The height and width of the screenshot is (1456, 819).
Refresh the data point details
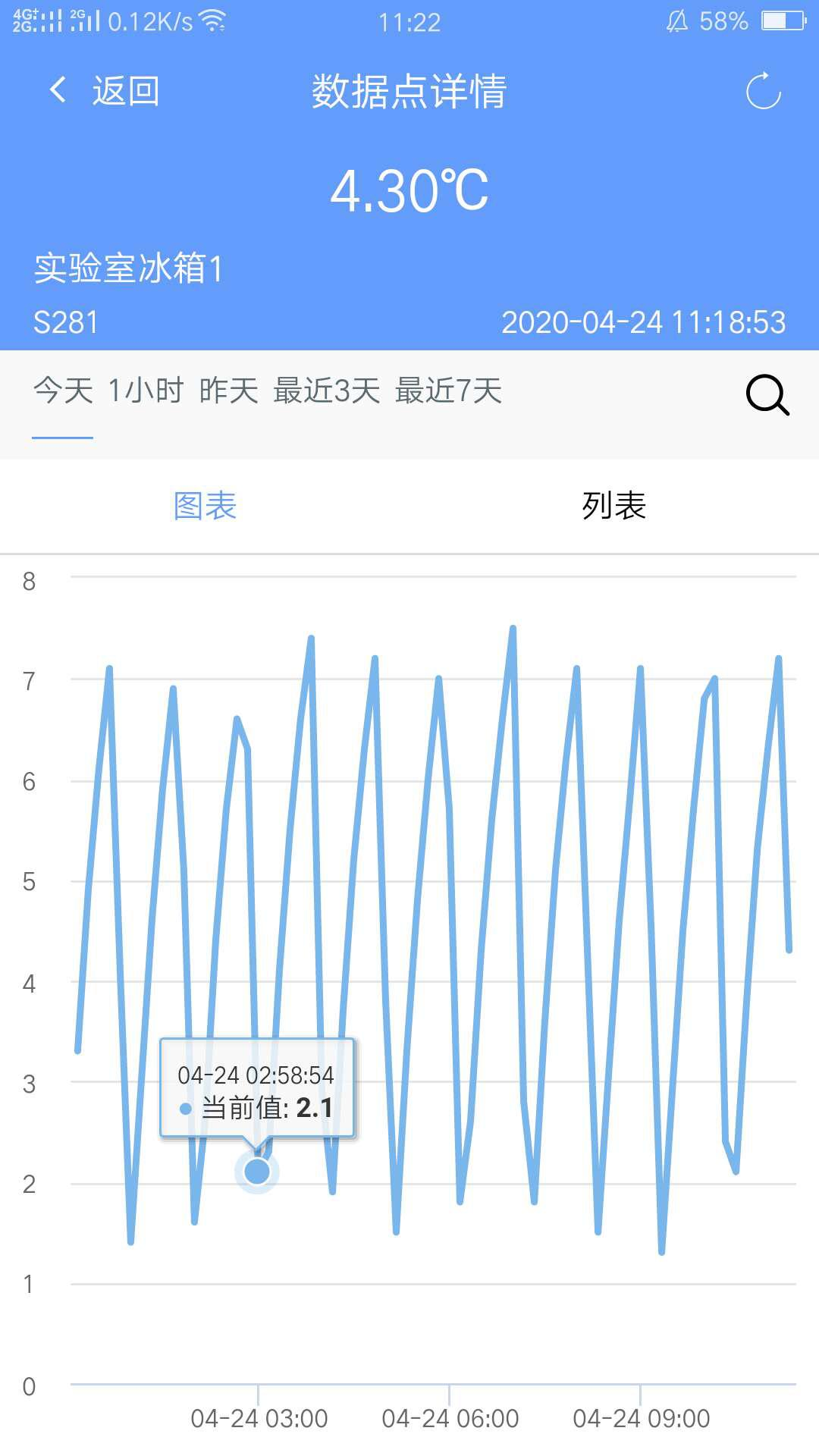coord(763,91)
